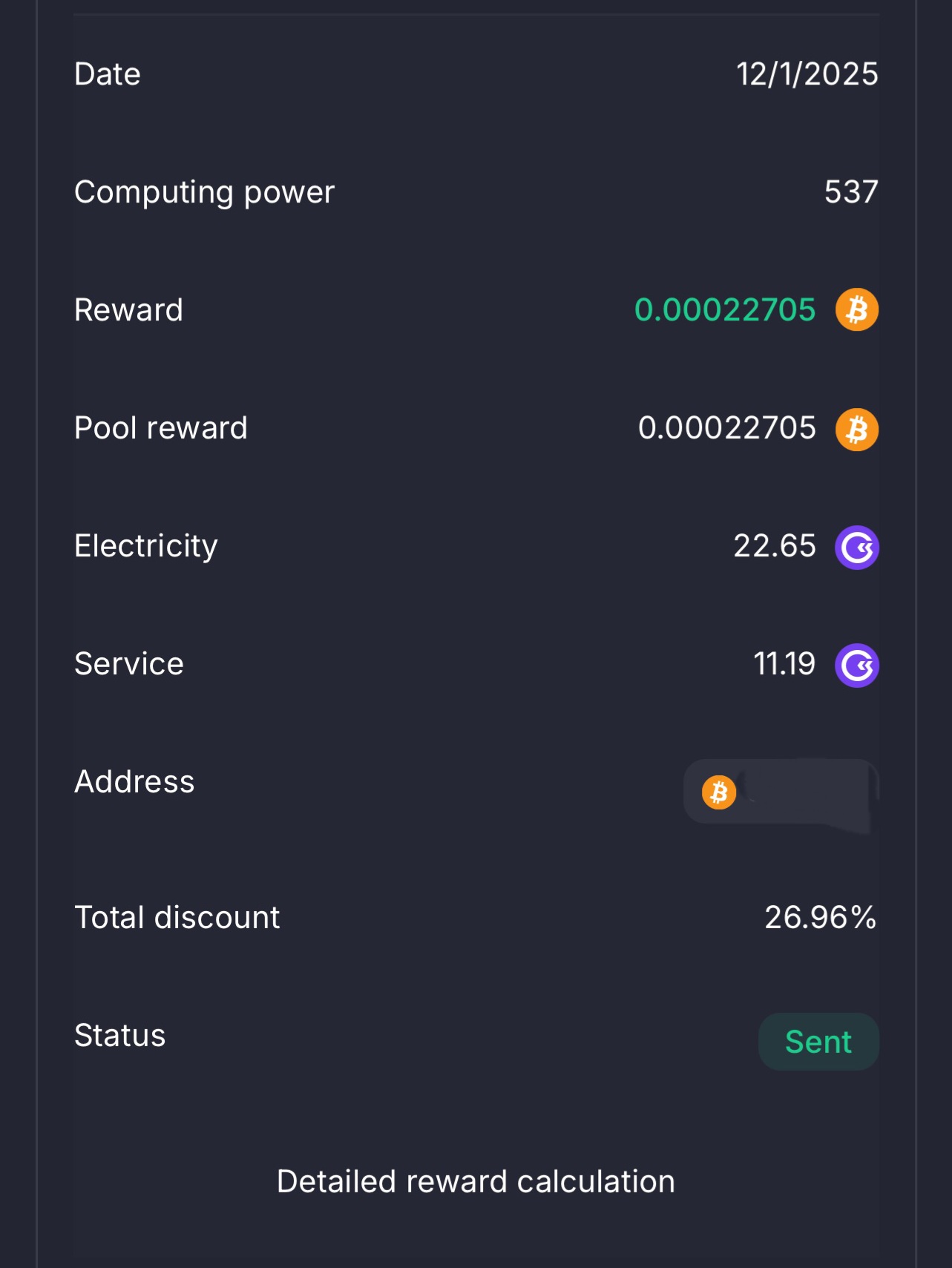
Task: Click the Date label
Action: click(106, 73)
